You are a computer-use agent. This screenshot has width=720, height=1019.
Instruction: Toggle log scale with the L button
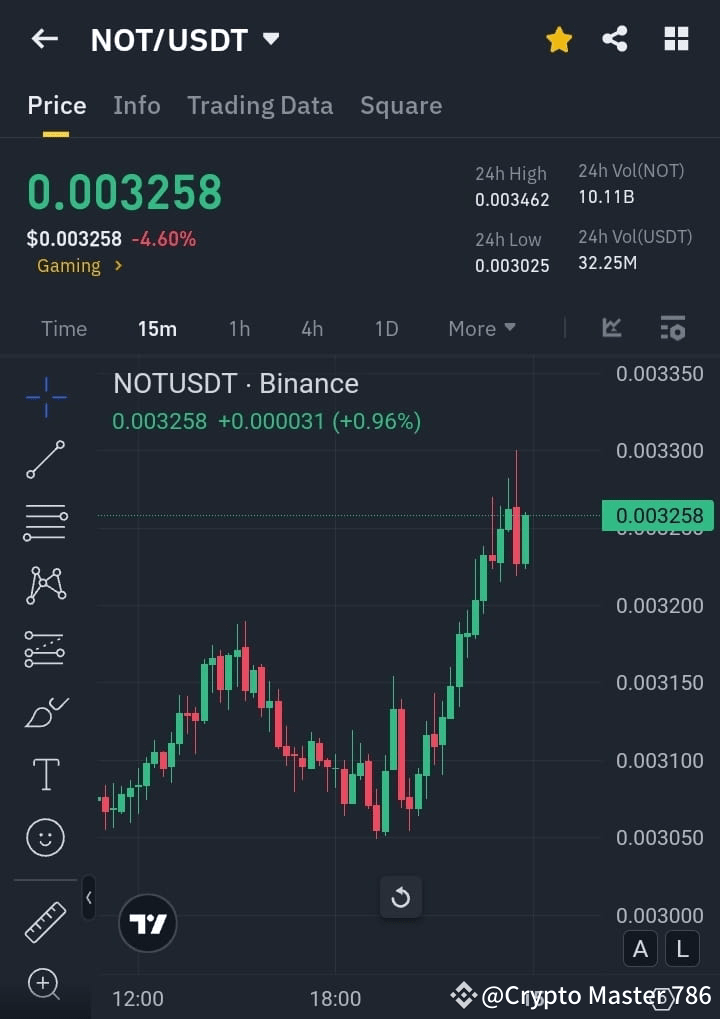682,948
